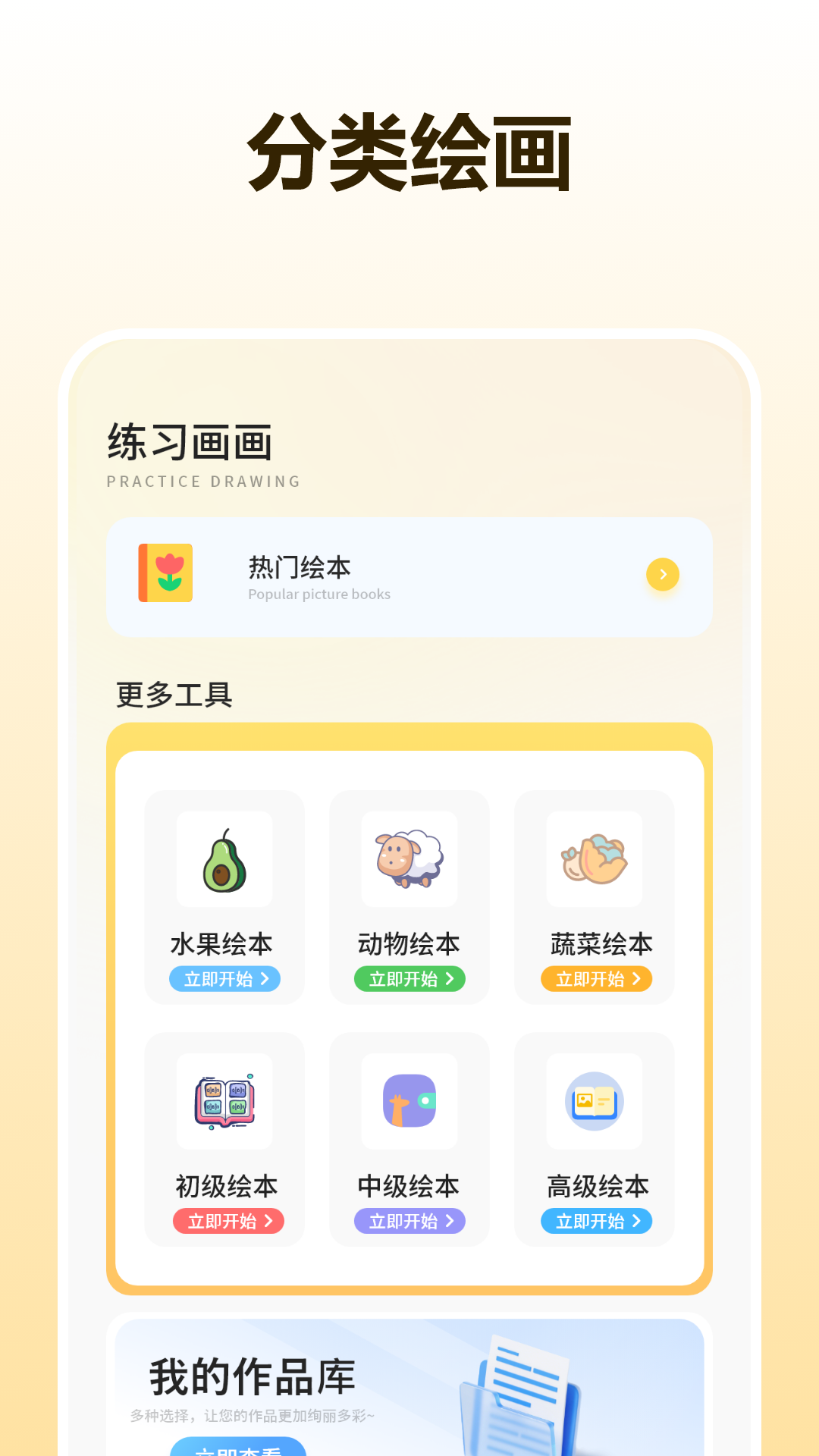The image size is (819, 1456).
Task: Click the 更多工具 section label
Action: [173, 694]
